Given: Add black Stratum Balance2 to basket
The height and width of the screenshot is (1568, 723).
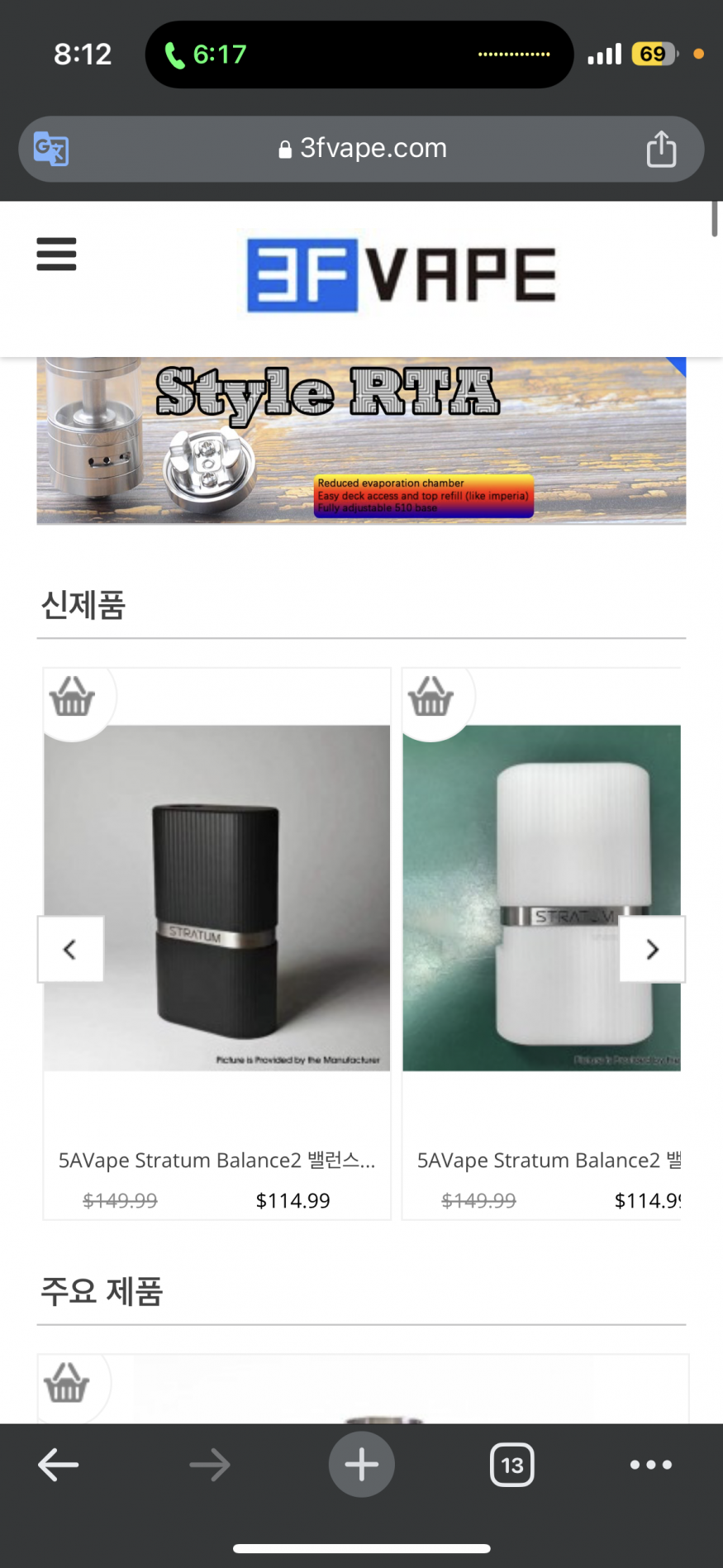Looking at the screenshot, I should (73, 697).
